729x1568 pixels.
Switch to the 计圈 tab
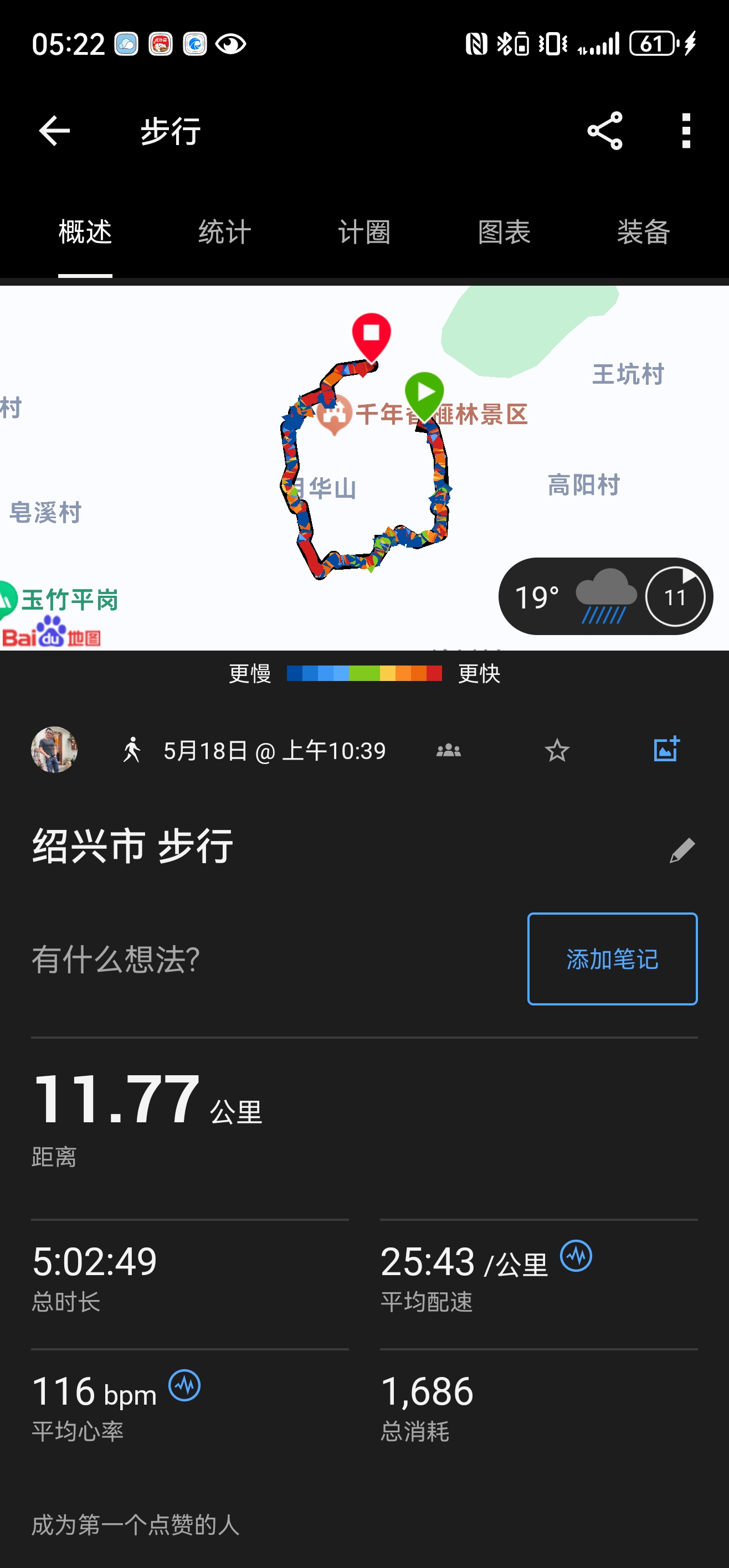364,233
